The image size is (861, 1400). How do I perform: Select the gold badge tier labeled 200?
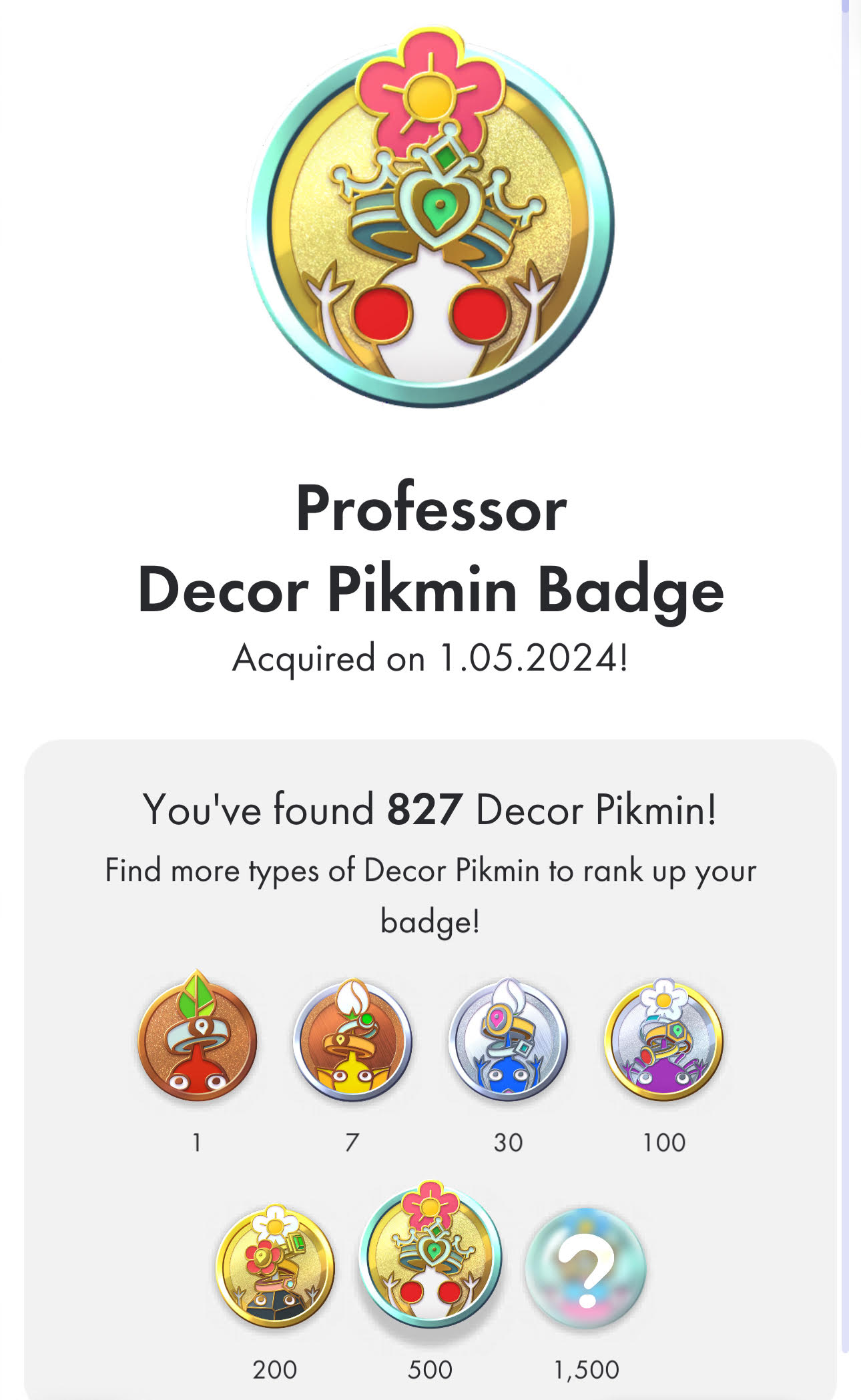coord(275,1266)
